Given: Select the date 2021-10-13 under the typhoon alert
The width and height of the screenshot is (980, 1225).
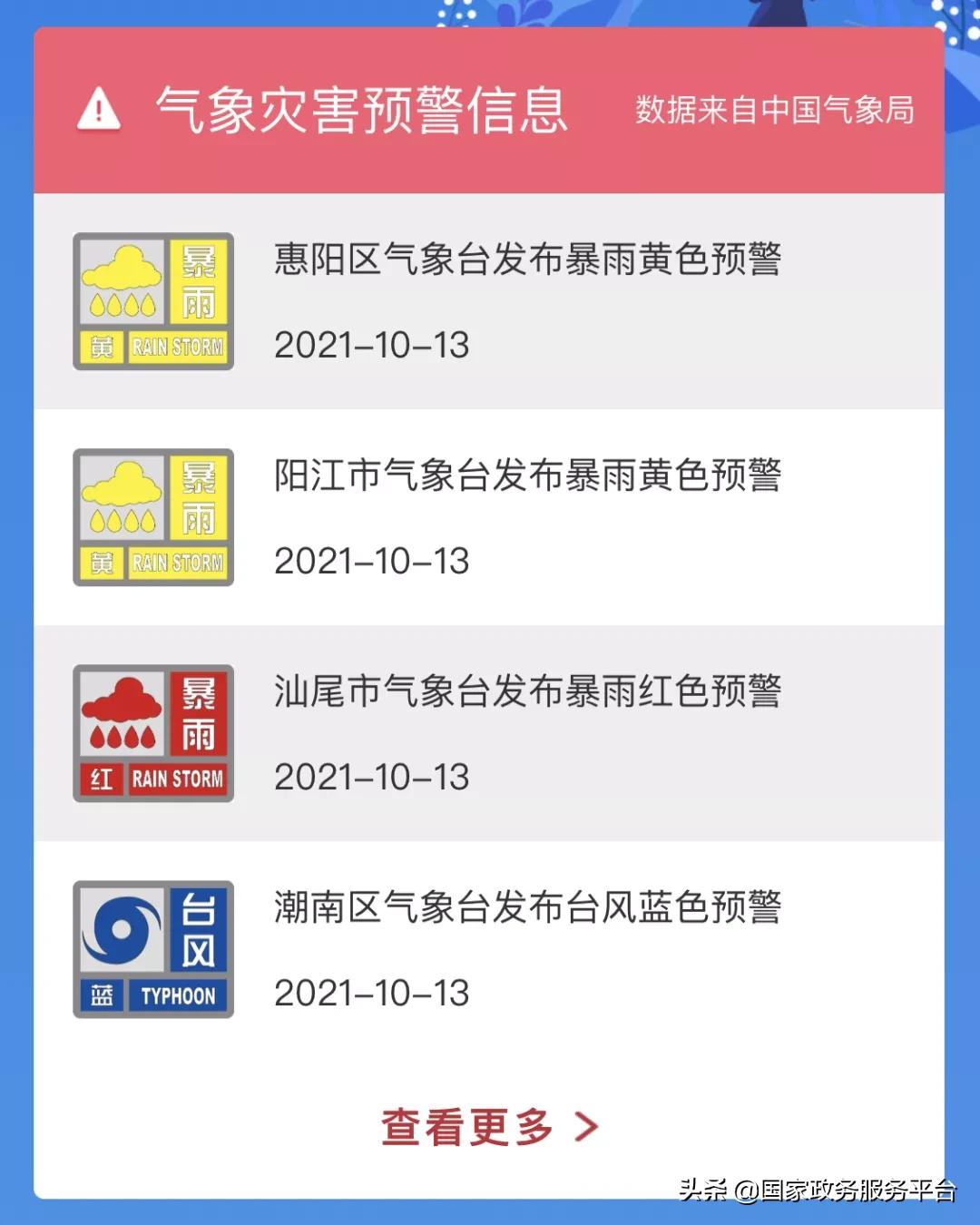Looking at the screenshot, I should (372, 994).
